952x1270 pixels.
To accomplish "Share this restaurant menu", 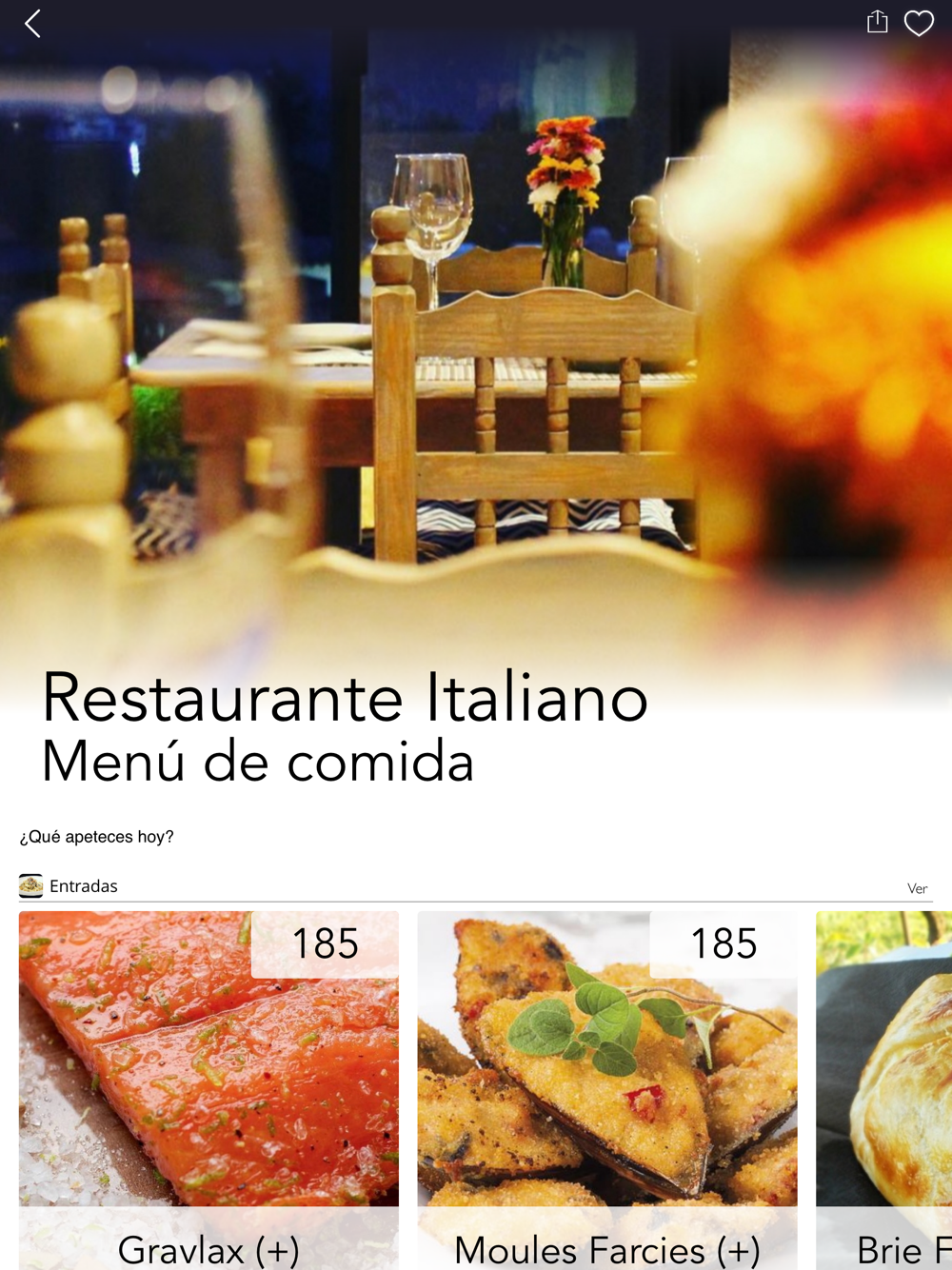I will 877,22.
